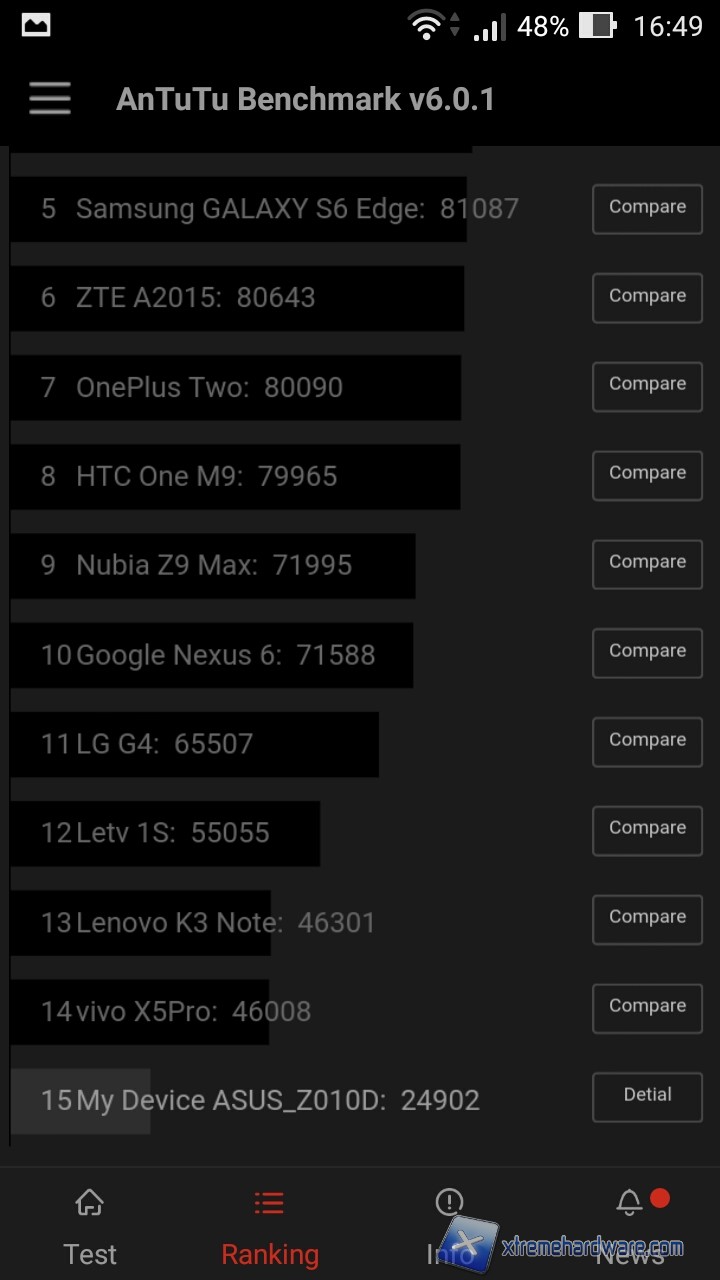Screen dimensions: 720x1280
Task: Compare with vivo X5Pro
Action: coord(647,1007)
